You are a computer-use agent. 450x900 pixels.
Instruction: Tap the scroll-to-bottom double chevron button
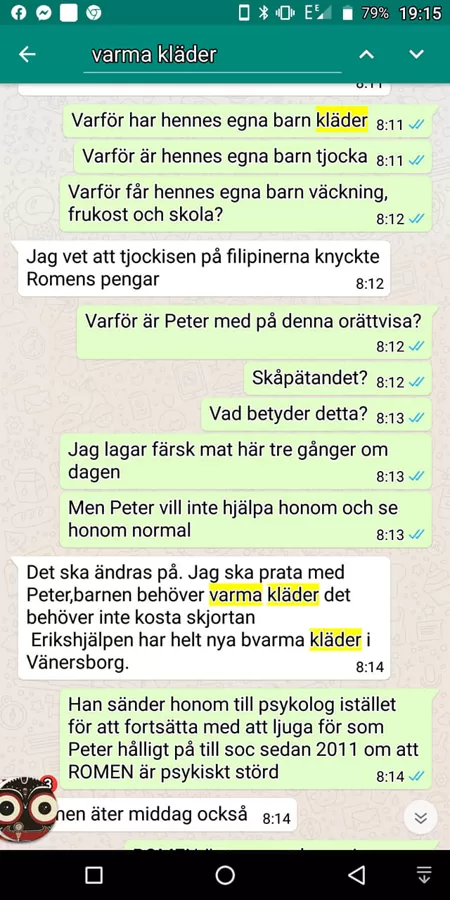pyautogui.click(x=421, y=818)
